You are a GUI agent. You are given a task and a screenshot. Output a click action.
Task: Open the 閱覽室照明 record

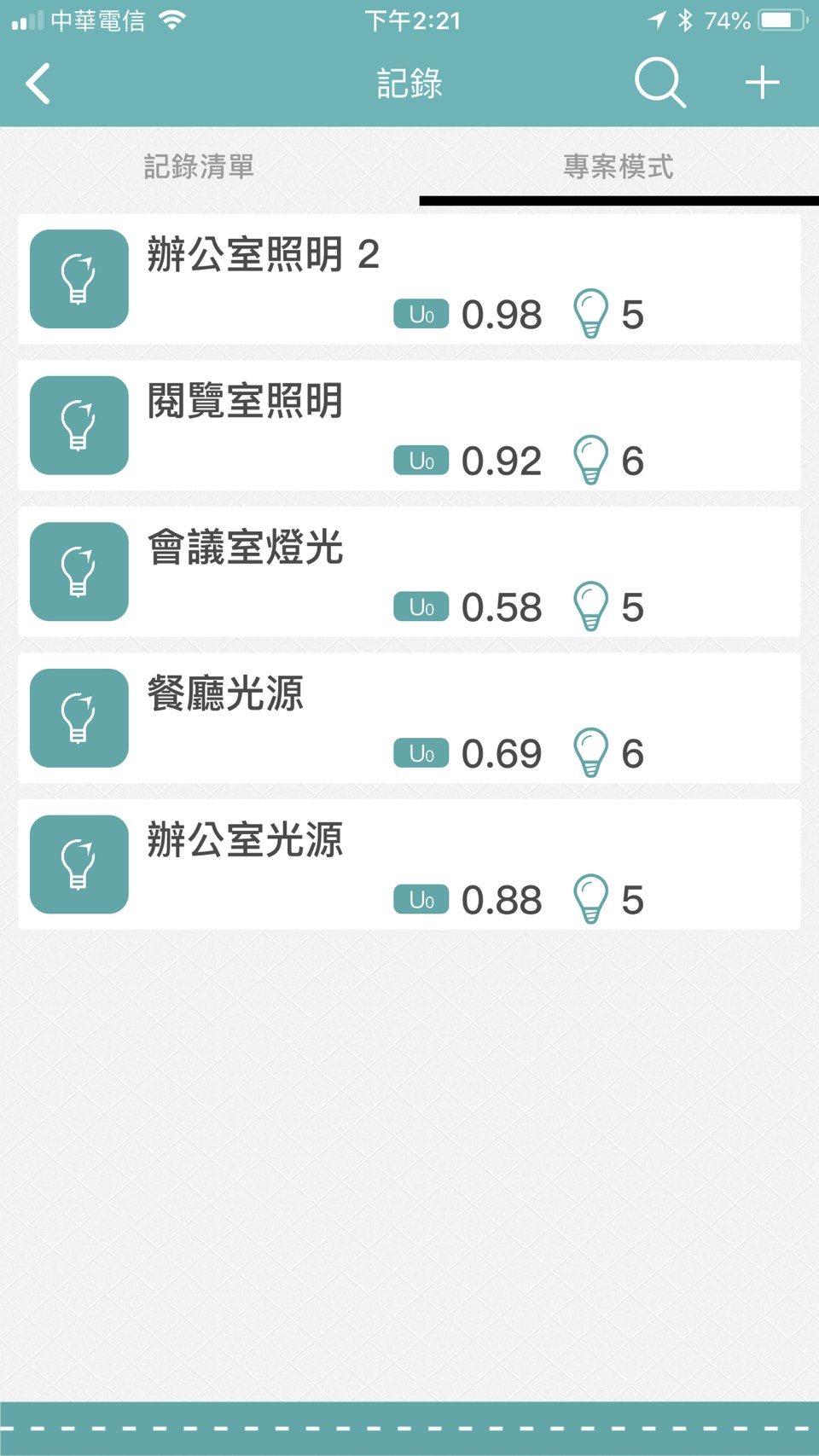click(409, 426)
